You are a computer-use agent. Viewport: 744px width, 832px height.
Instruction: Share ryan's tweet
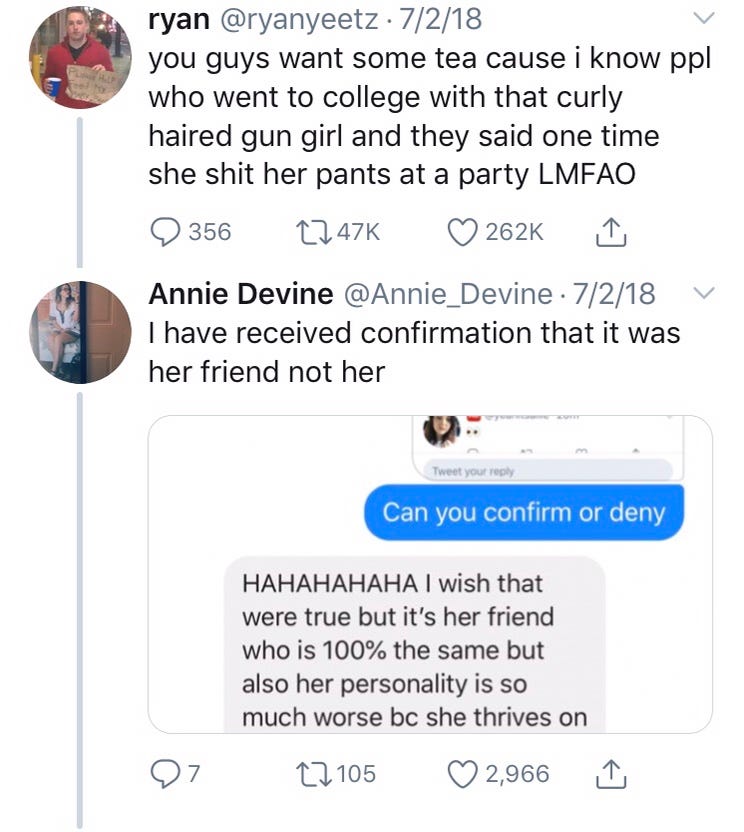click(608, 232)
